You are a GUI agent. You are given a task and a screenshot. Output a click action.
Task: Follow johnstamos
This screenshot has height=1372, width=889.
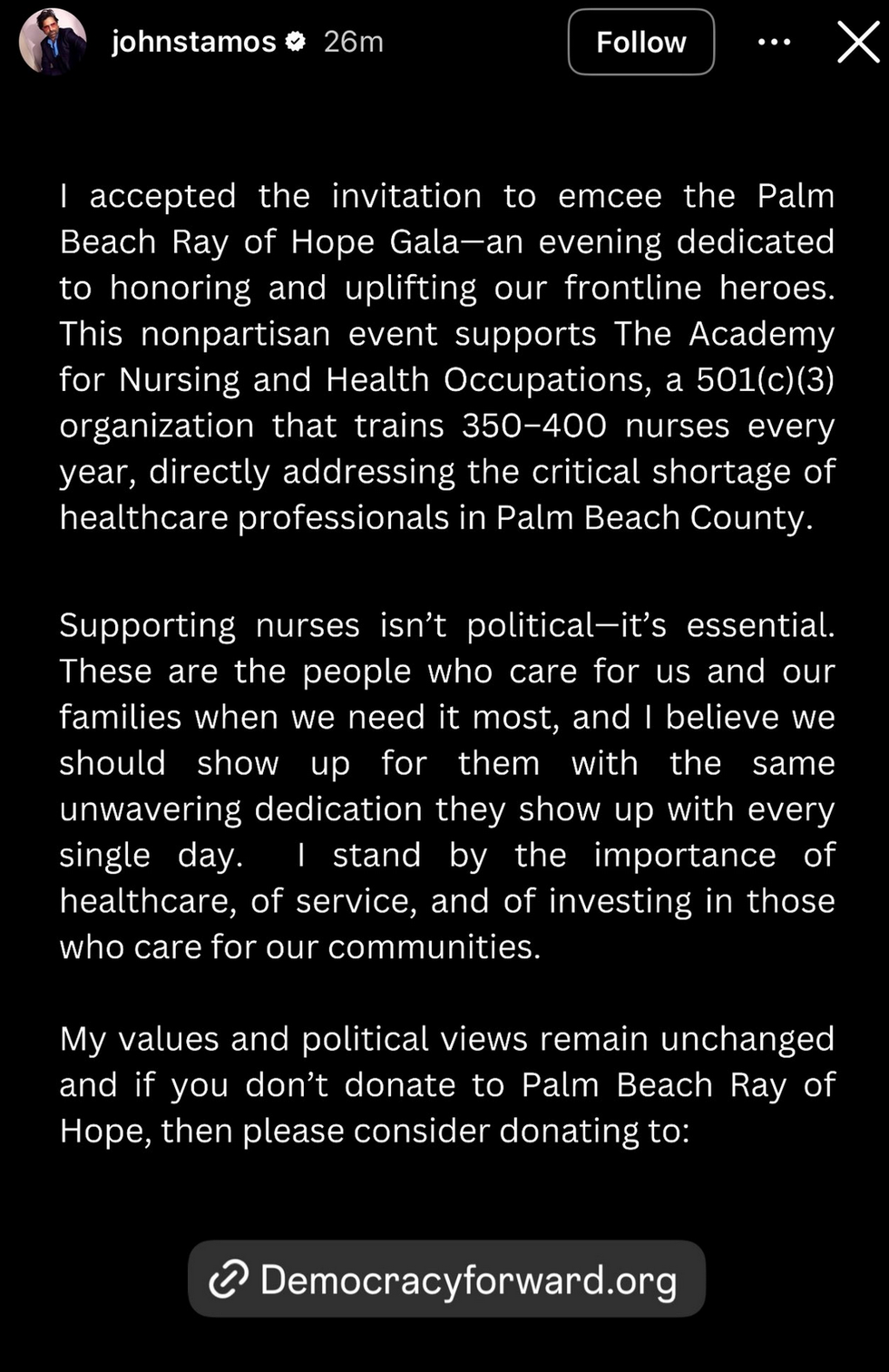click(640, 42)
